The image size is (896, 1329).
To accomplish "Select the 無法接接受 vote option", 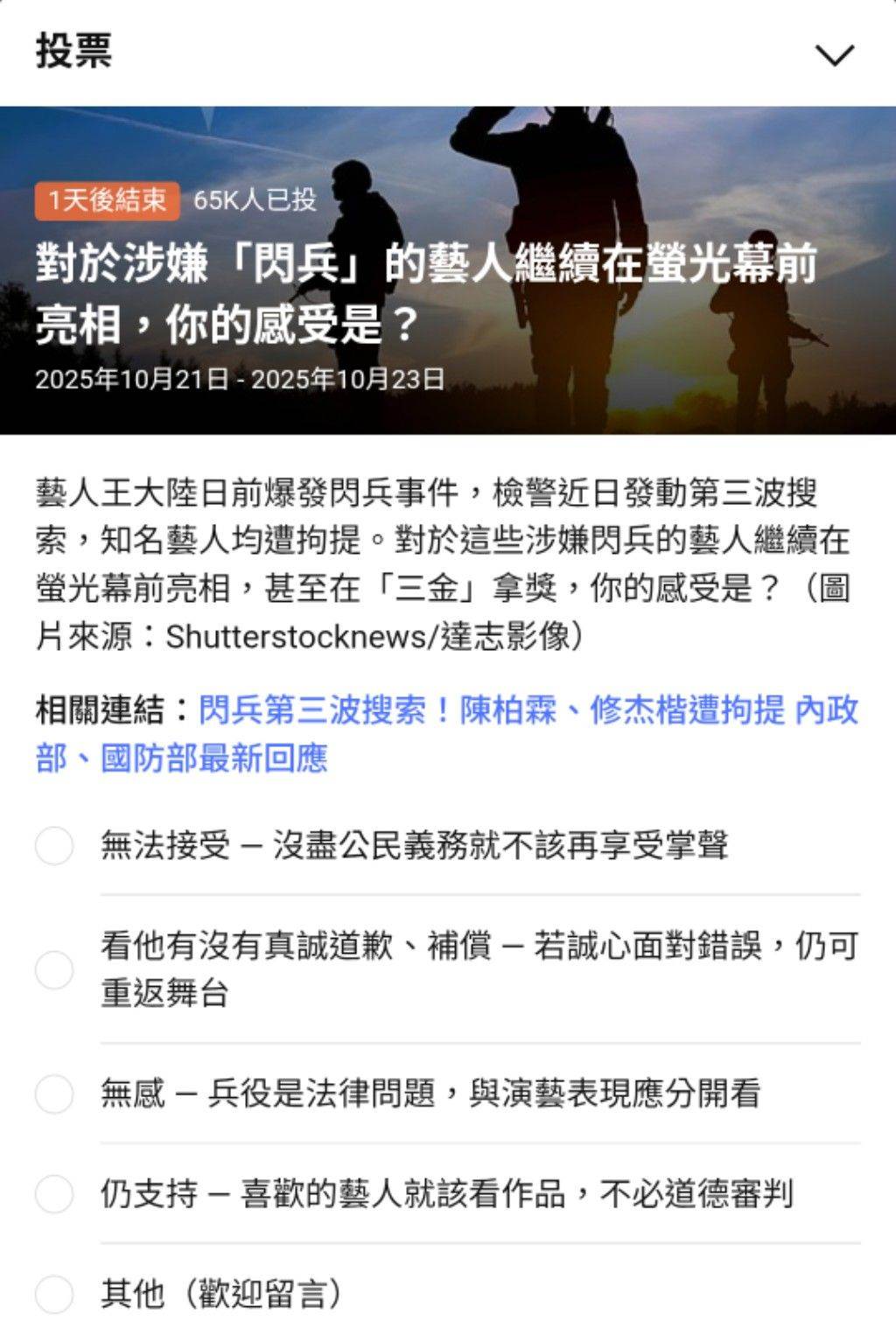I will (x=54, y=846).
